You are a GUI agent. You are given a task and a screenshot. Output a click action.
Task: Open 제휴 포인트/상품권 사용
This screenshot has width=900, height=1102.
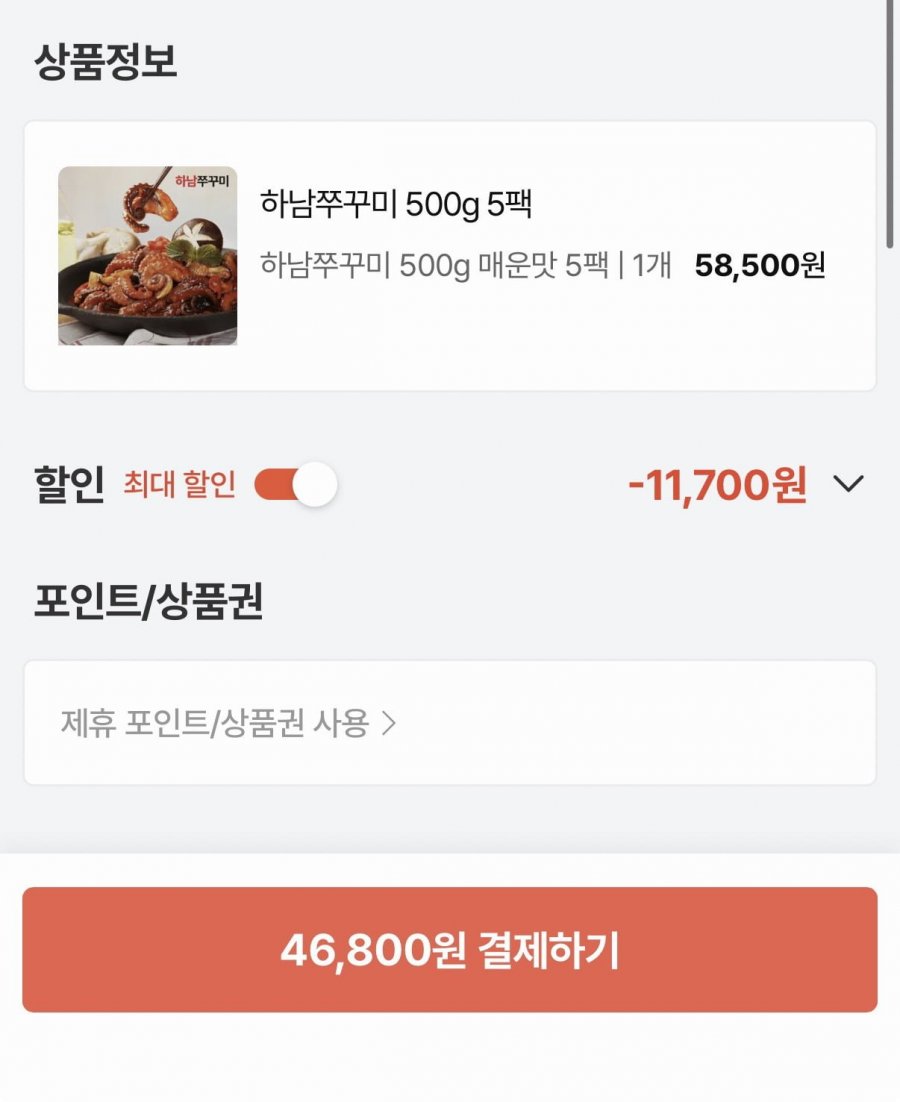click(450, 722)
